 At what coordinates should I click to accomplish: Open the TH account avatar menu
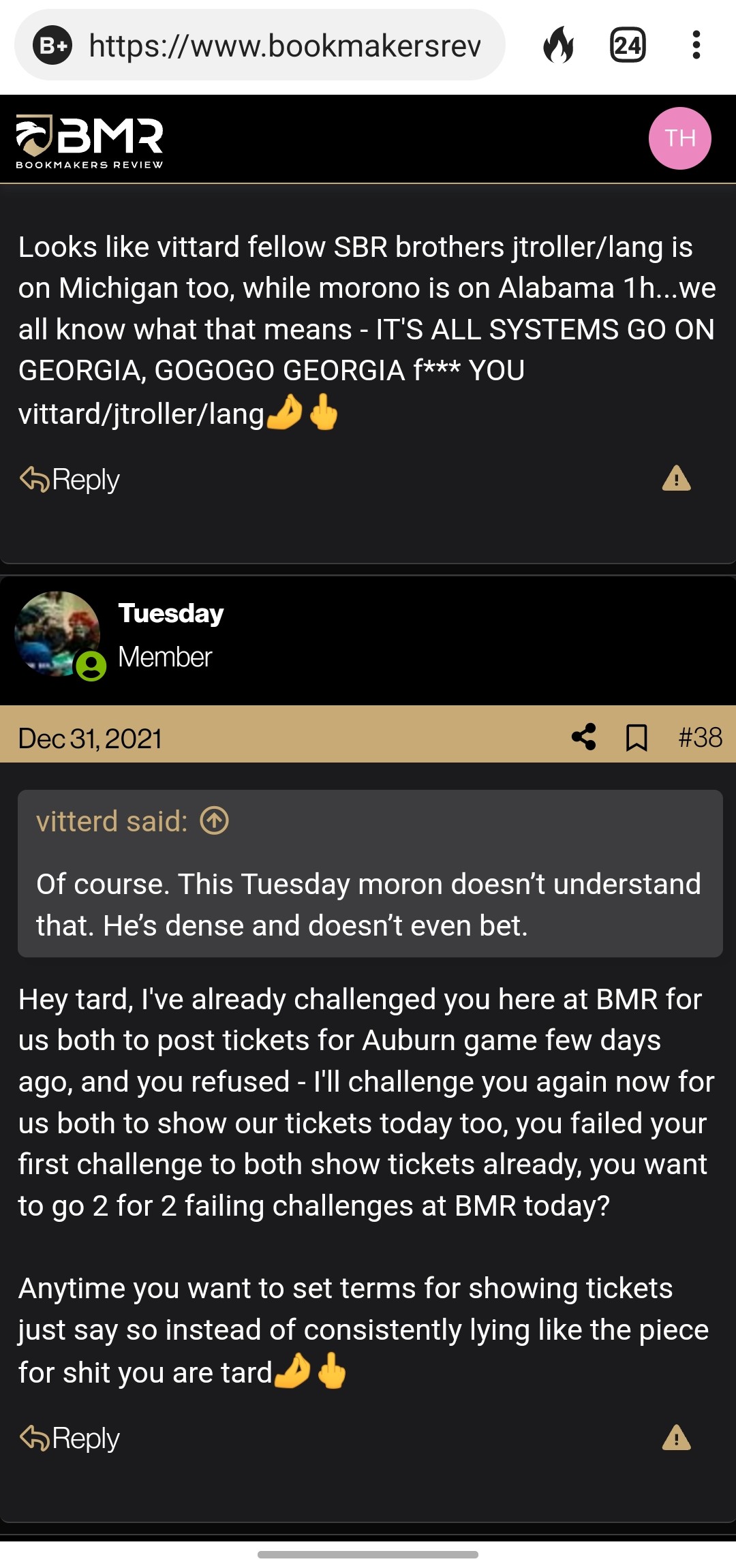(x=681, y=138)
